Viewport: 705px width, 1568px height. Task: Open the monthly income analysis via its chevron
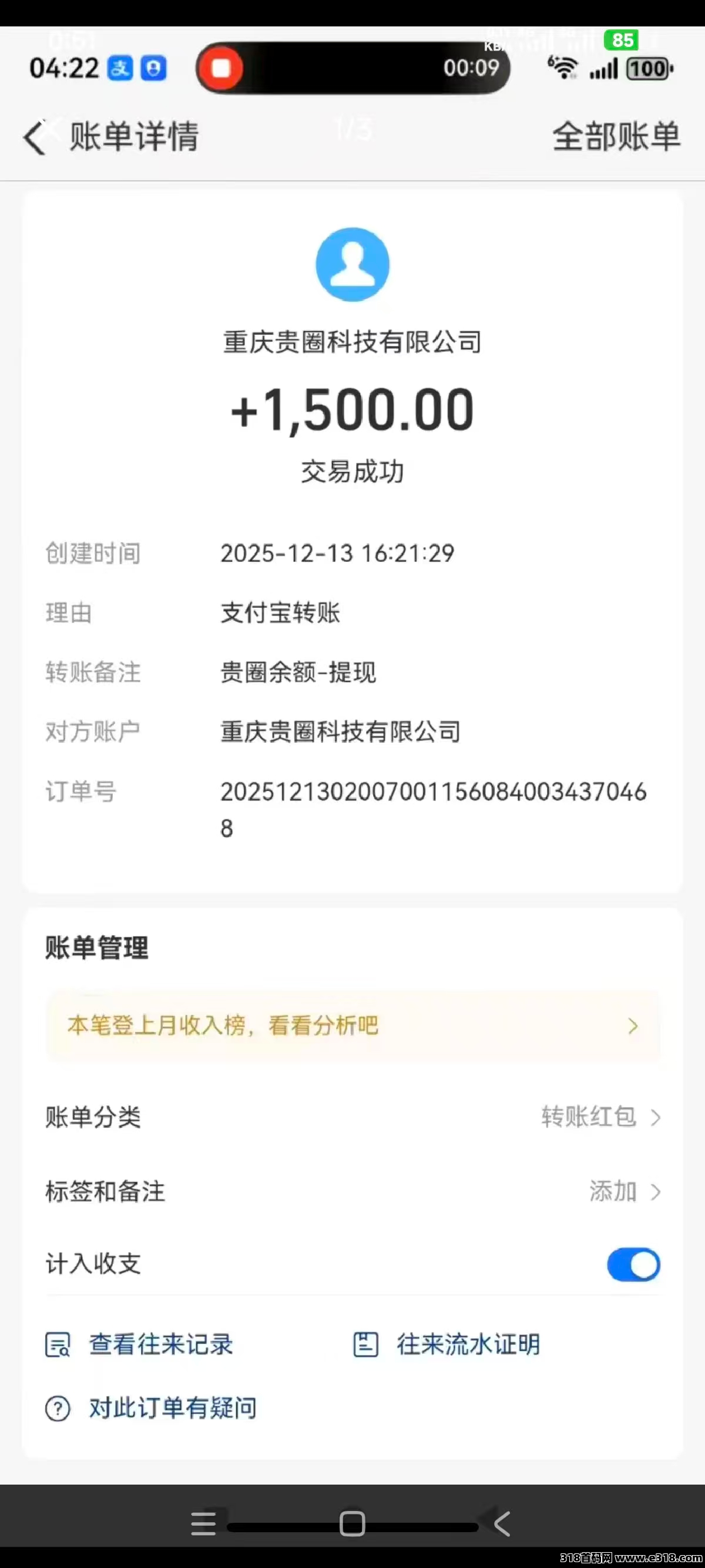tap(632, 1027)
